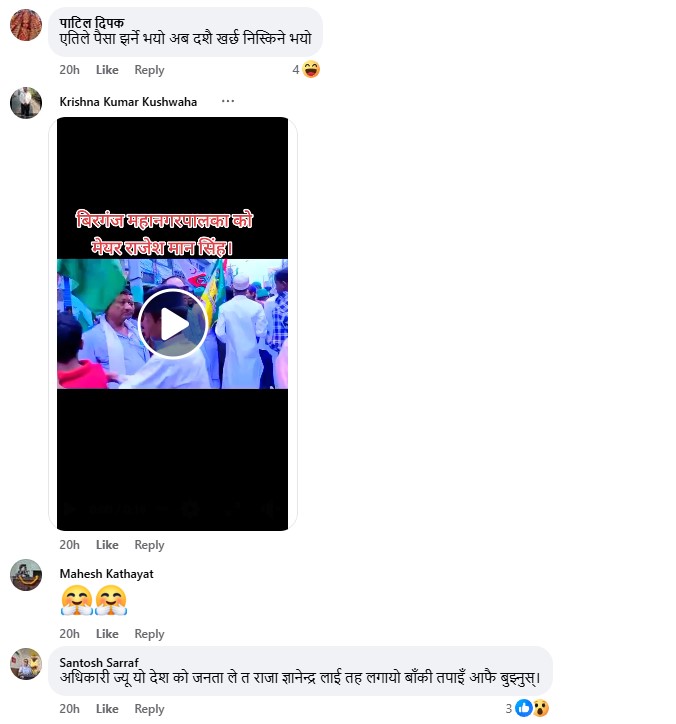Like Santosh Sarraf's comment
Image resolution: width=676 pixels, height=724 pixels.
point(107,709)
